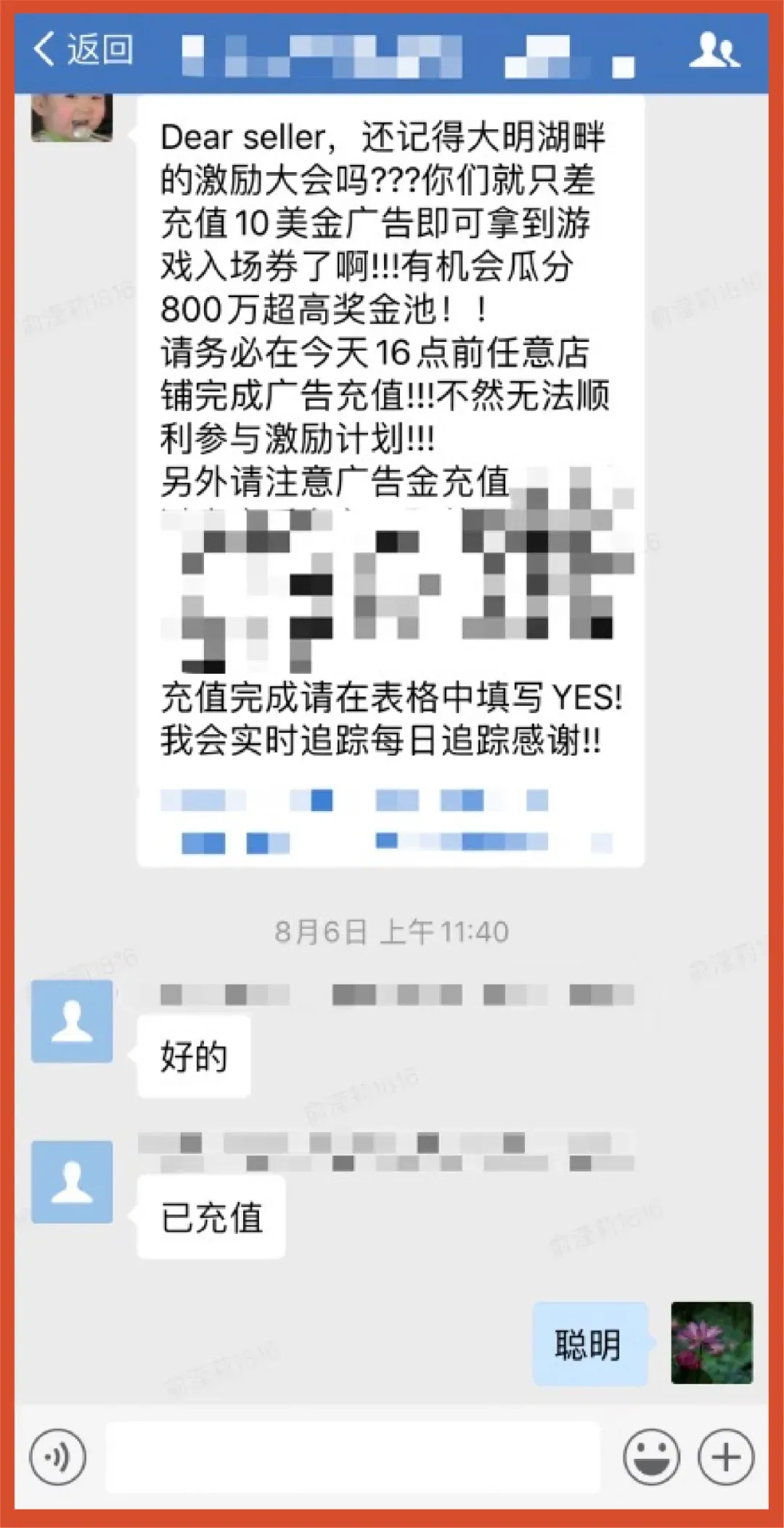Open the group members icon
Screen dimensions: 784x1528
714,50
